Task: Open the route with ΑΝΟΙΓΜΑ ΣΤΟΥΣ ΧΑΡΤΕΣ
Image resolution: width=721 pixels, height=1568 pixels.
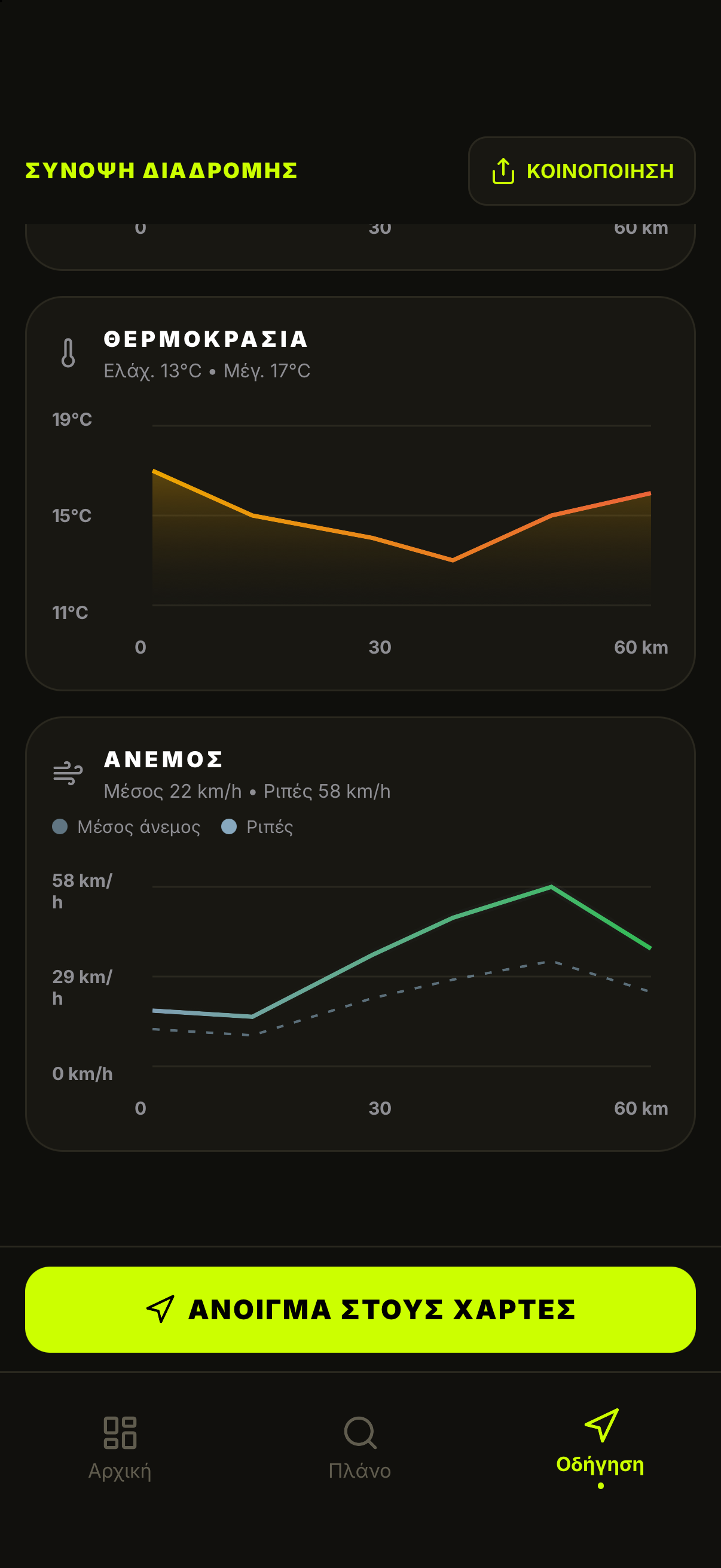Action: (360, 1309)
